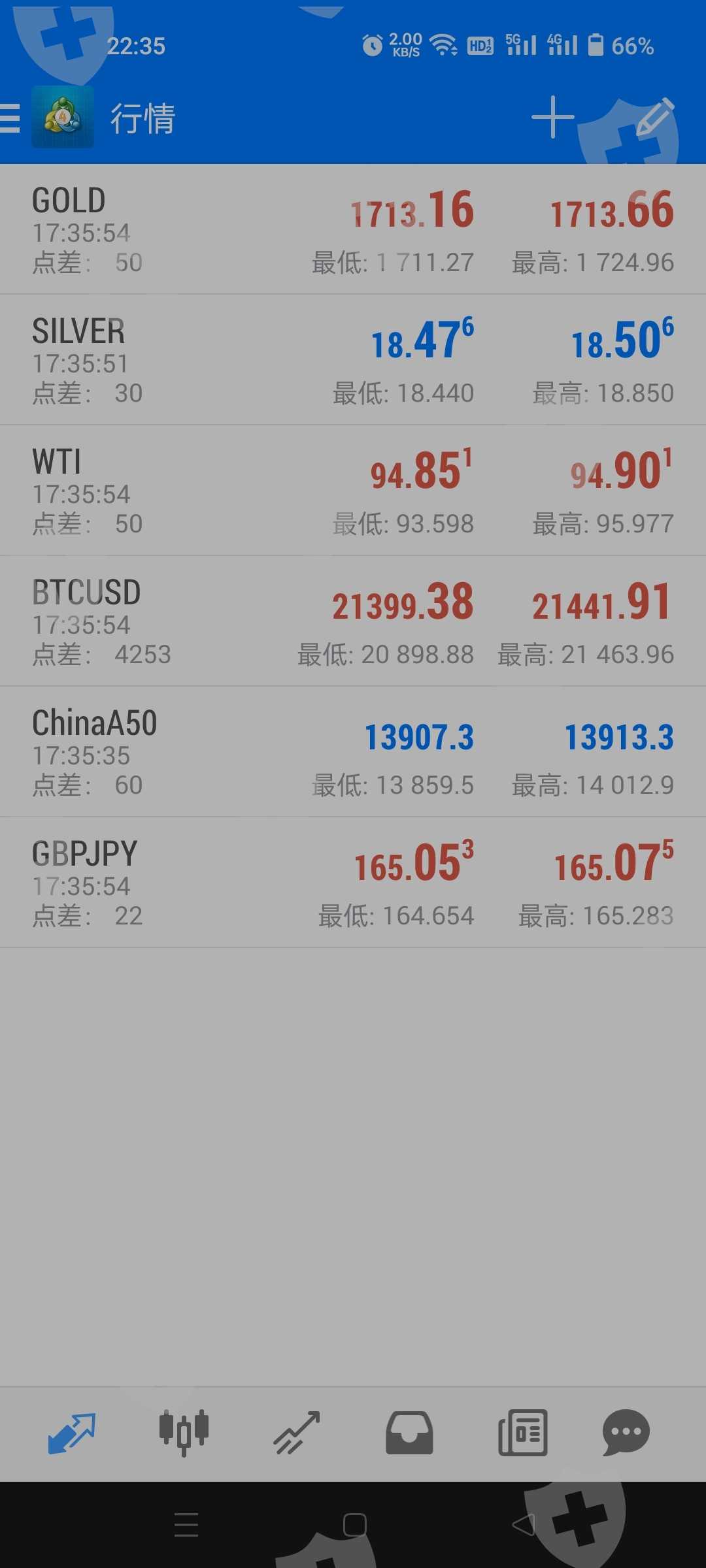The image size is (706, 1568).
Task: Open the history inbox tab
Action: coord(409,1433)
